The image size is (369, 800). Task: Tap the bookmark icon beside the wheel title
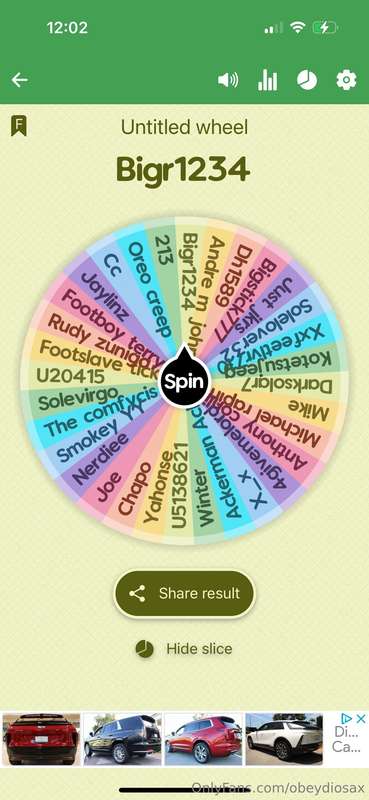pyautogui.click(x=19, y=126)
